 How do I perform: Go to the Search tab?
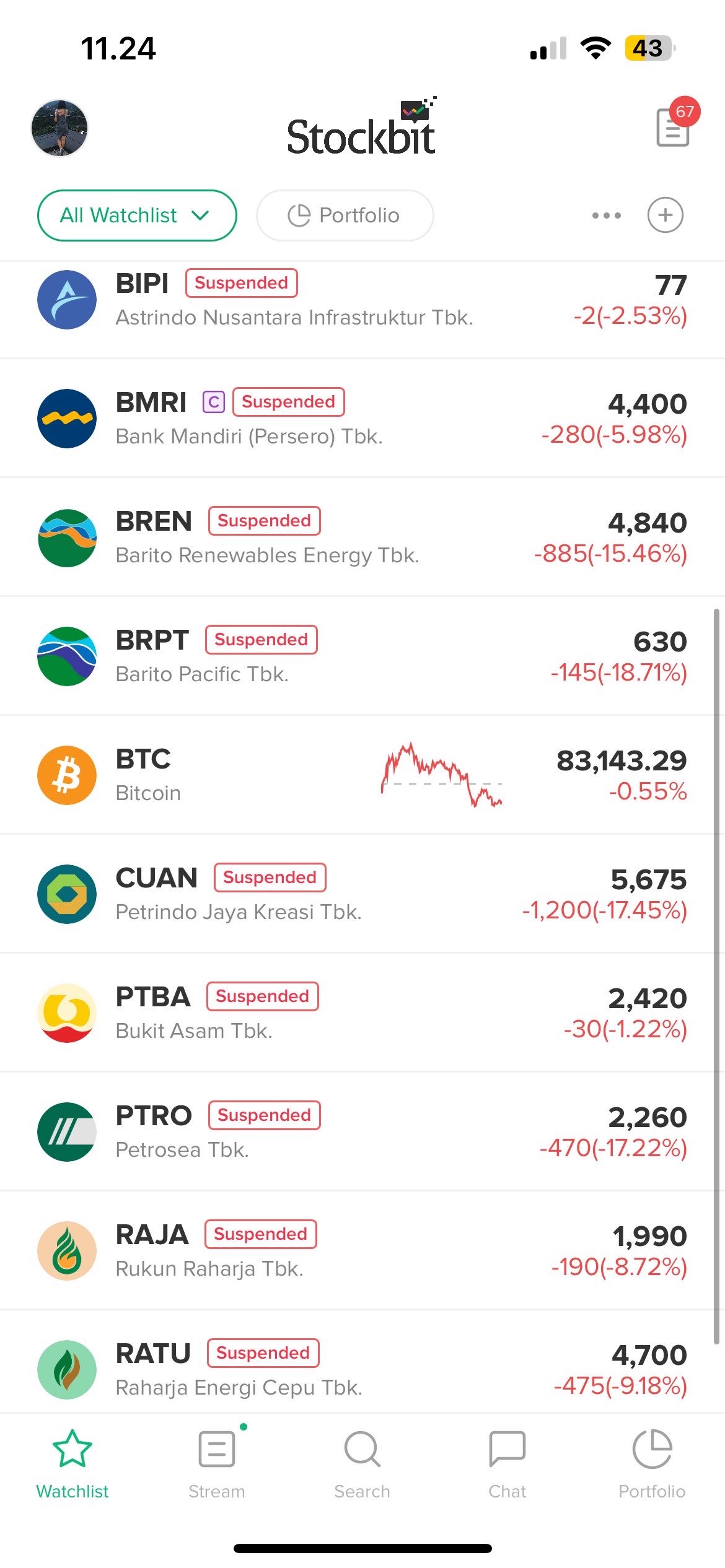click(362, 1463)
